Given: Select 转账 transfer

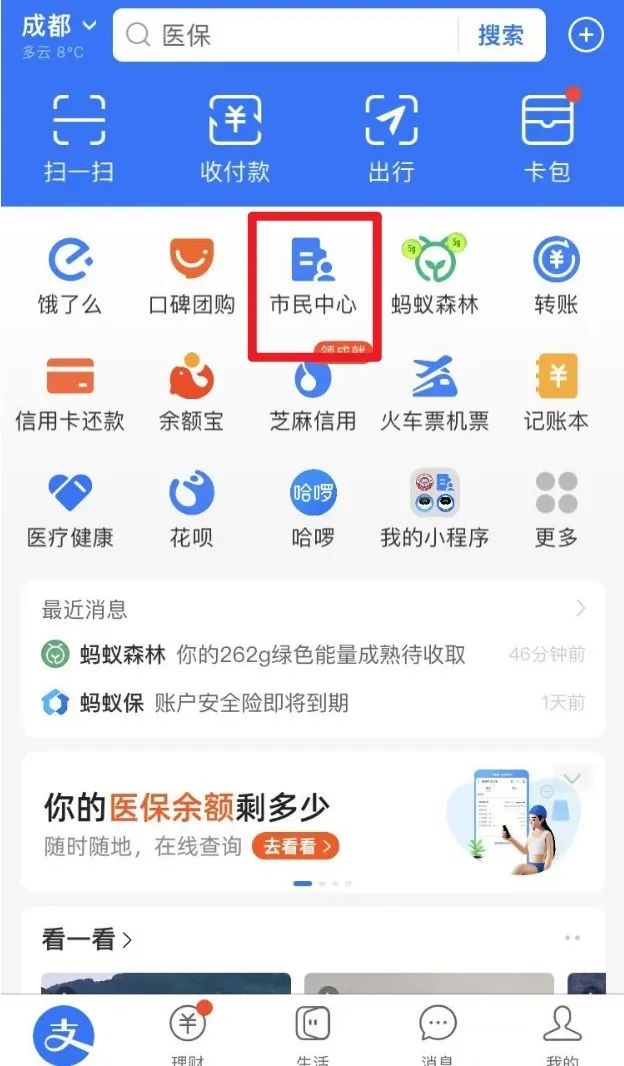Looking at the screenshot, I should (556, 276).
